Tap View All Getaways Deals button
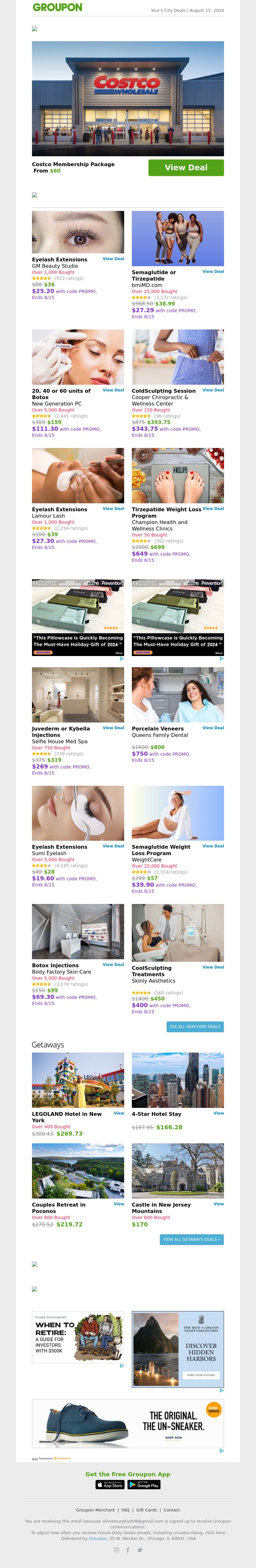The image size is (256, 1568). pyautogui.click(x=191, y=1239)
